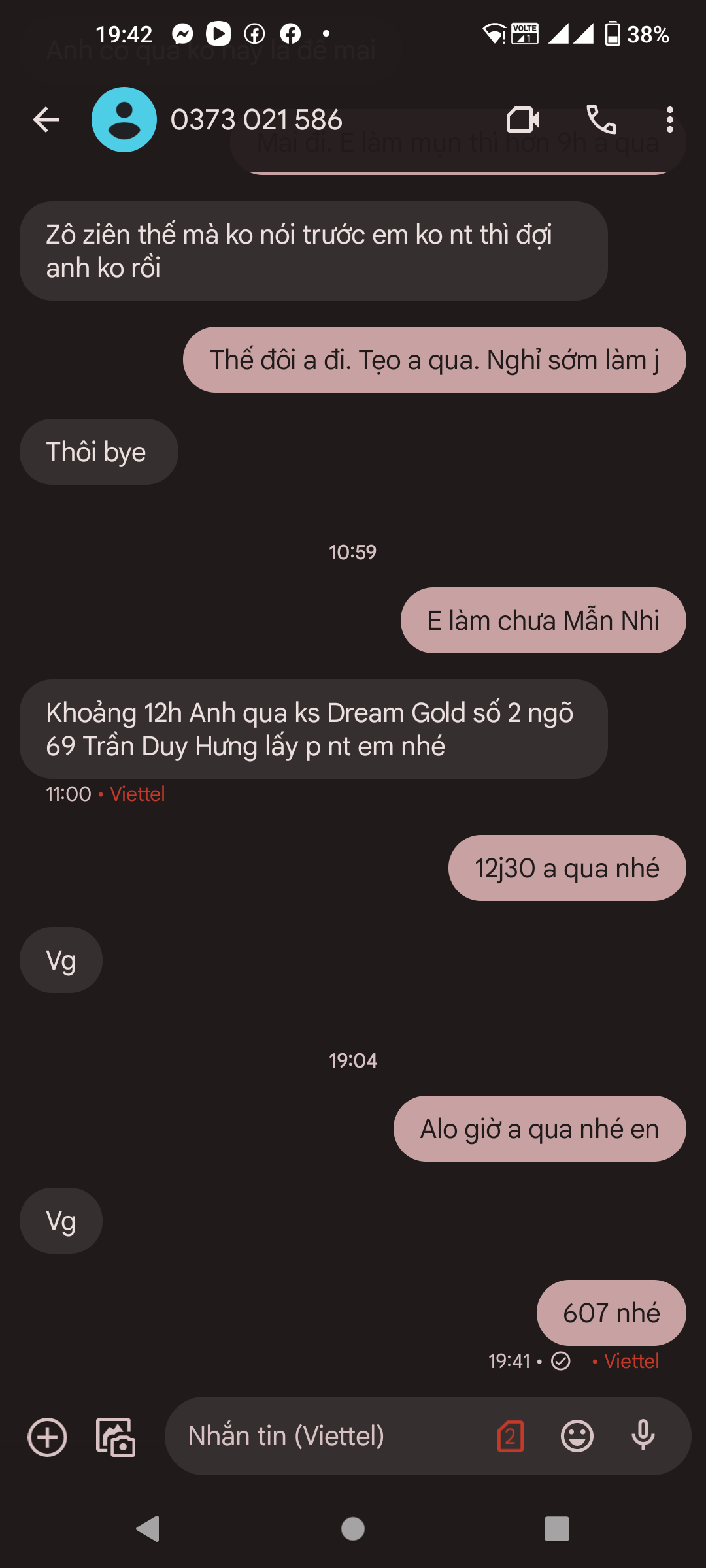
Task: Switch the SIM card selector
Action: pos(511,1436)
